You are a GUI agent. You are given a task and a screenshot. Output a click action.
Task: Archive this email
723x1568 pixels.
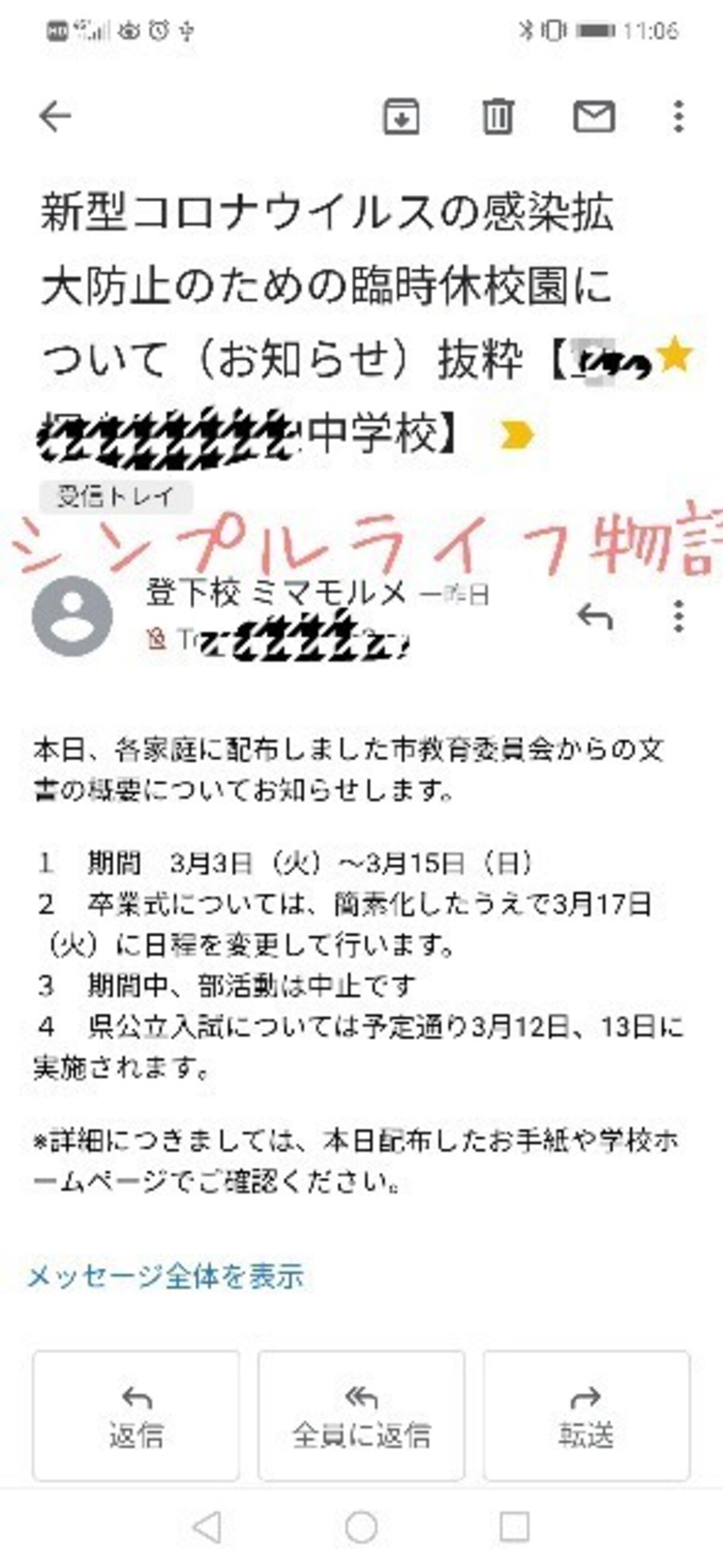400,116
